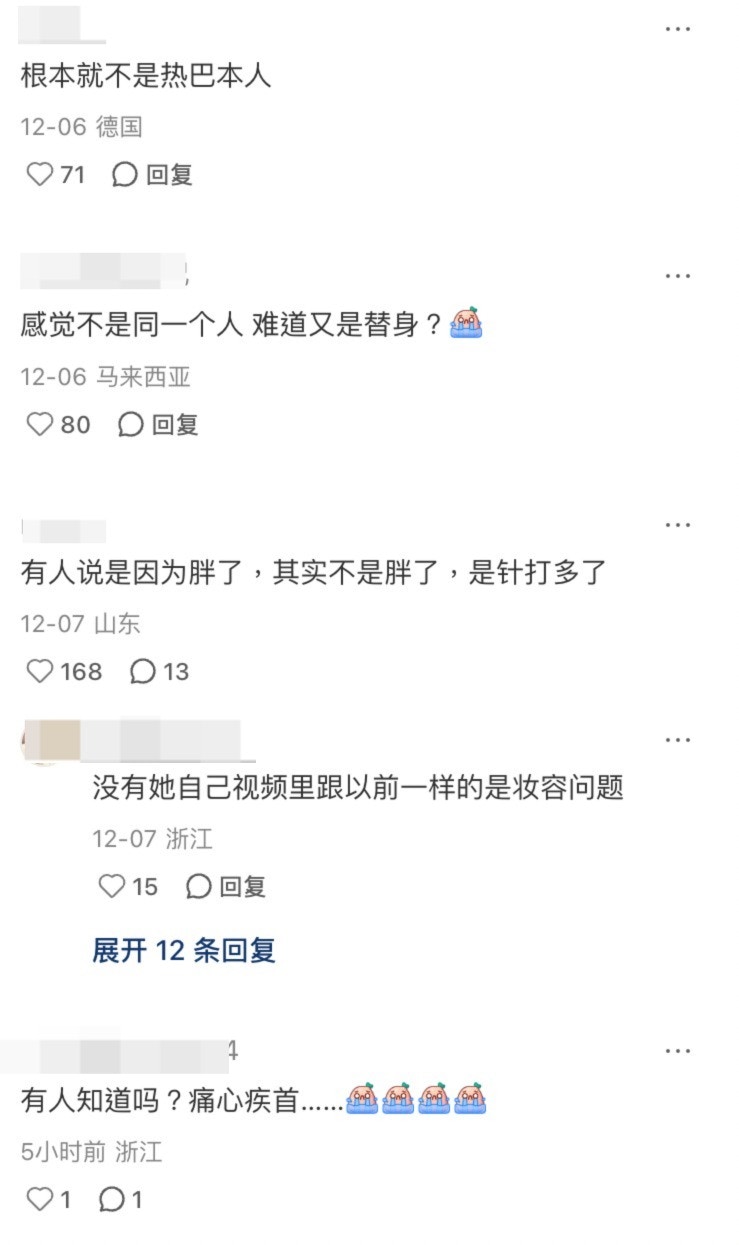This screenshot has height=1245, width=739.
Task: Open the three-dot menu on the 针打多了 comment
Action: [678, 524]
